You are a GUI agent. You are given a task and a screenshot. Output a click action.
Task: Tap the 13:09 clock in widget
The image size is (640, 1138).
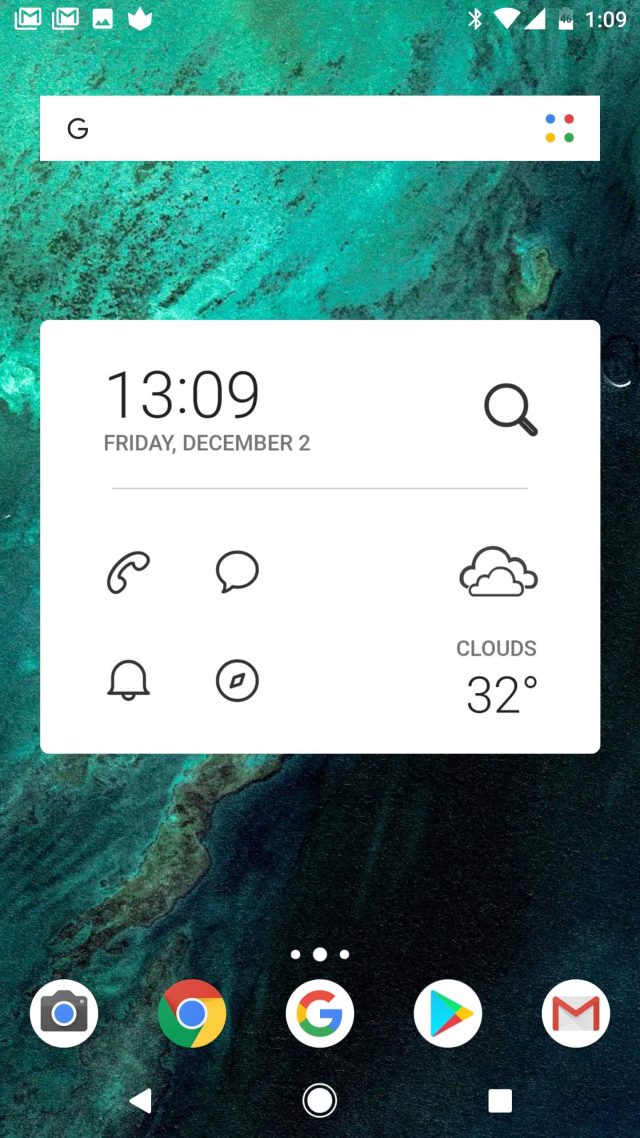(183, 394)
